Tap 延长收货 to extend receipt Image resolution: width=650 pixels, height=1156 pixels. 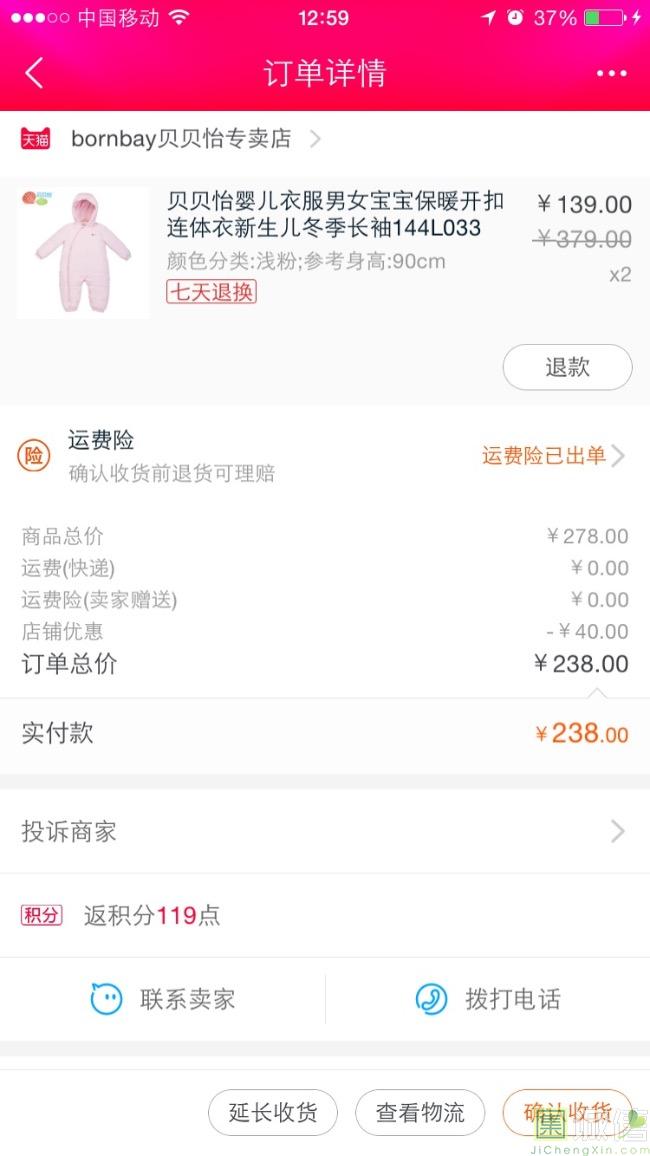273,1112
